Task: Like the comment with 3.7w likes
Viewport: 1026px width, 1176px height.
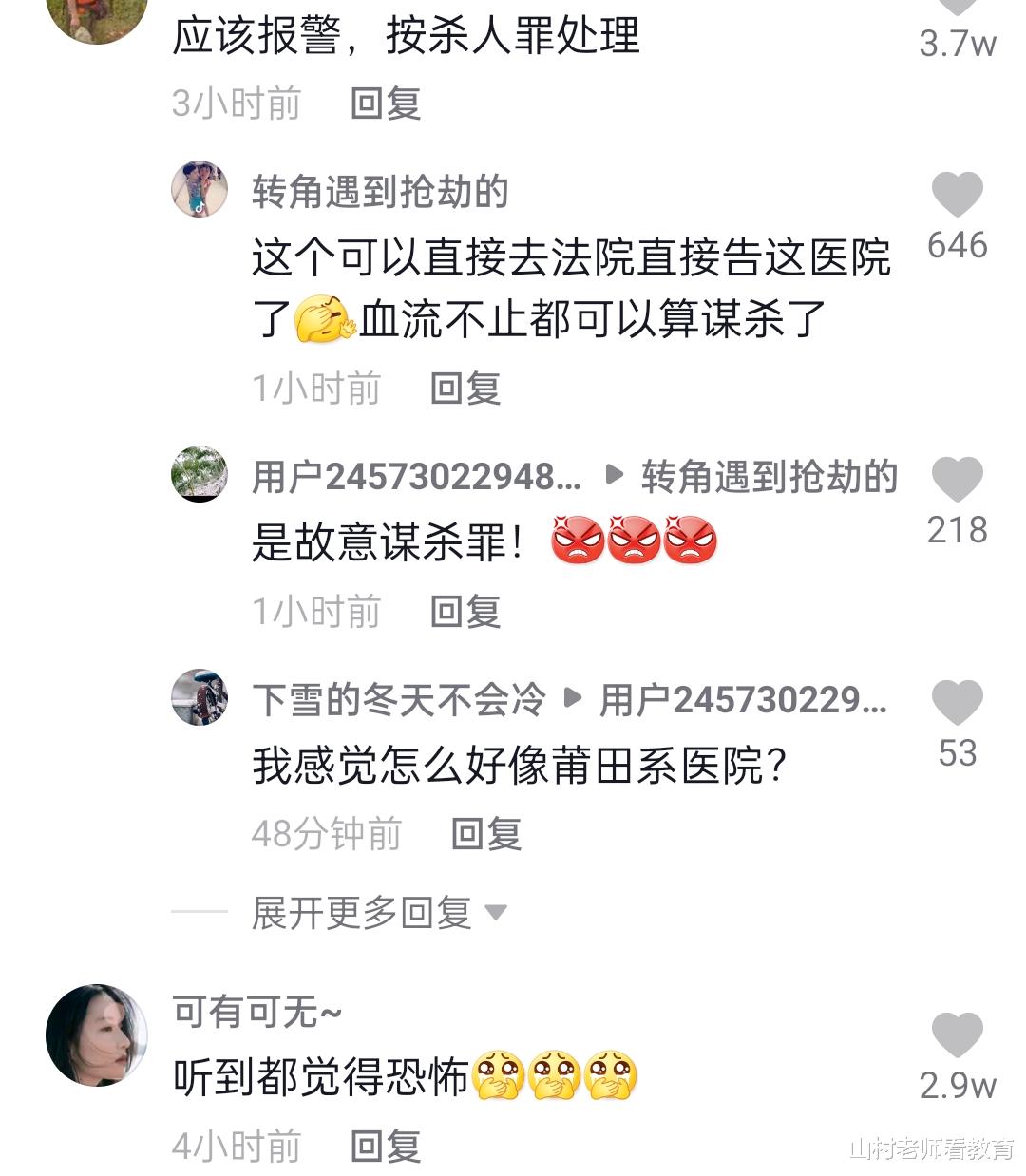Action: click(x=956, y=9)
